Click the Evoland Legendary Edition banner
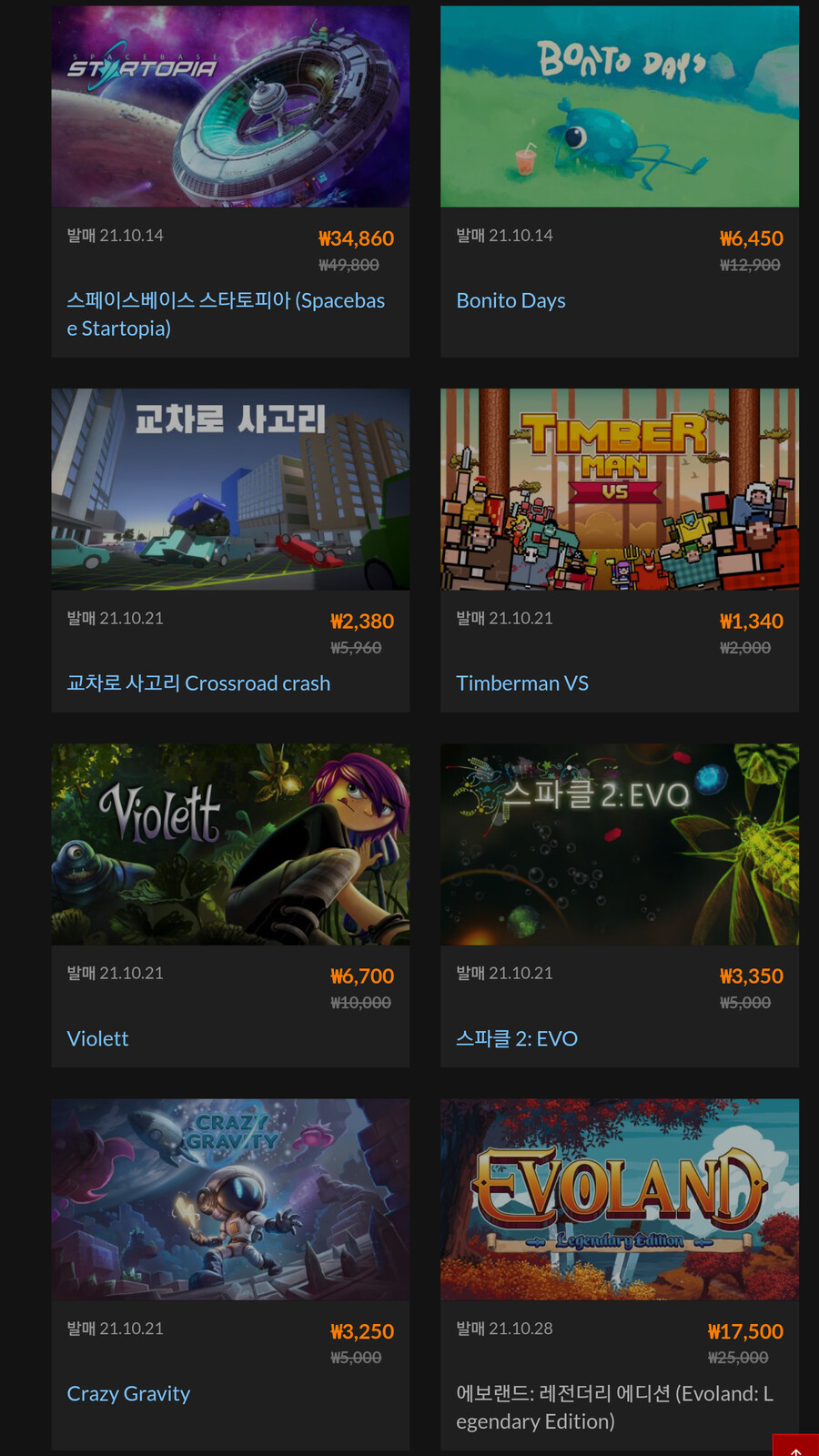The height and width of the screenshot is (1456, 819). click(x=620, y=1199)
